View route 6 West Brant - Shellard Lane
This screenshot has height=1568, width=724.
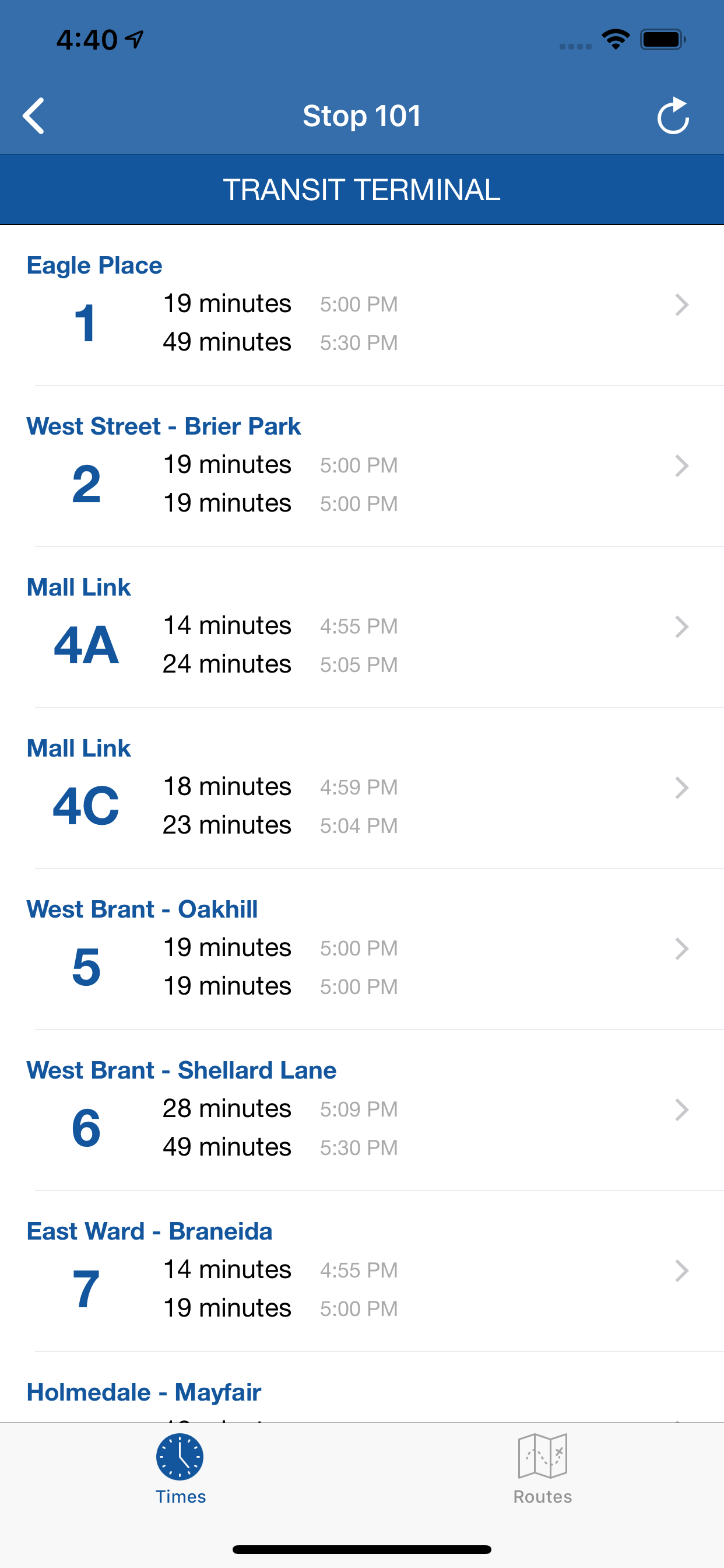[362, 1111]
